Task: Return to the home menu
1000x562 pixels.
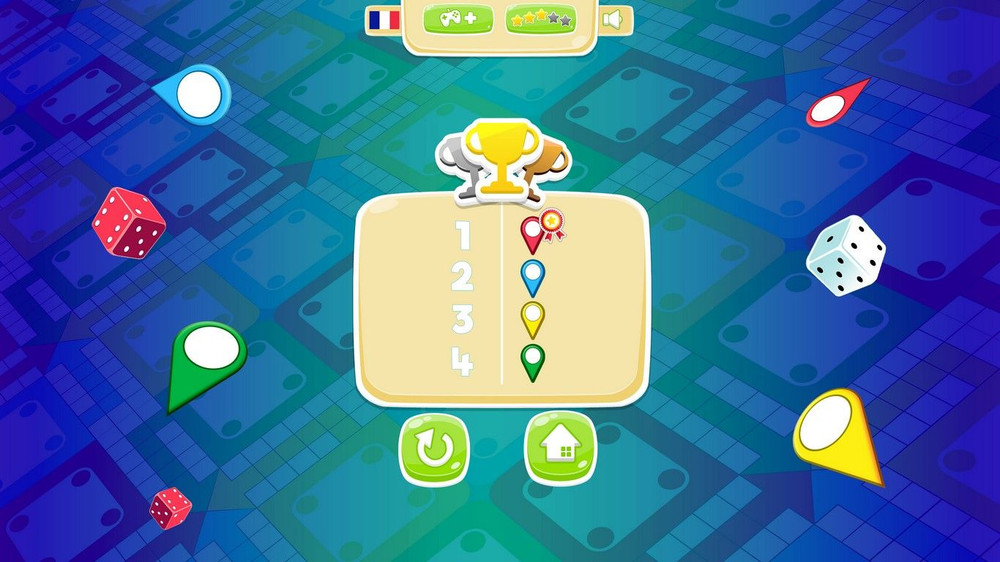Action: click(559, 449)
